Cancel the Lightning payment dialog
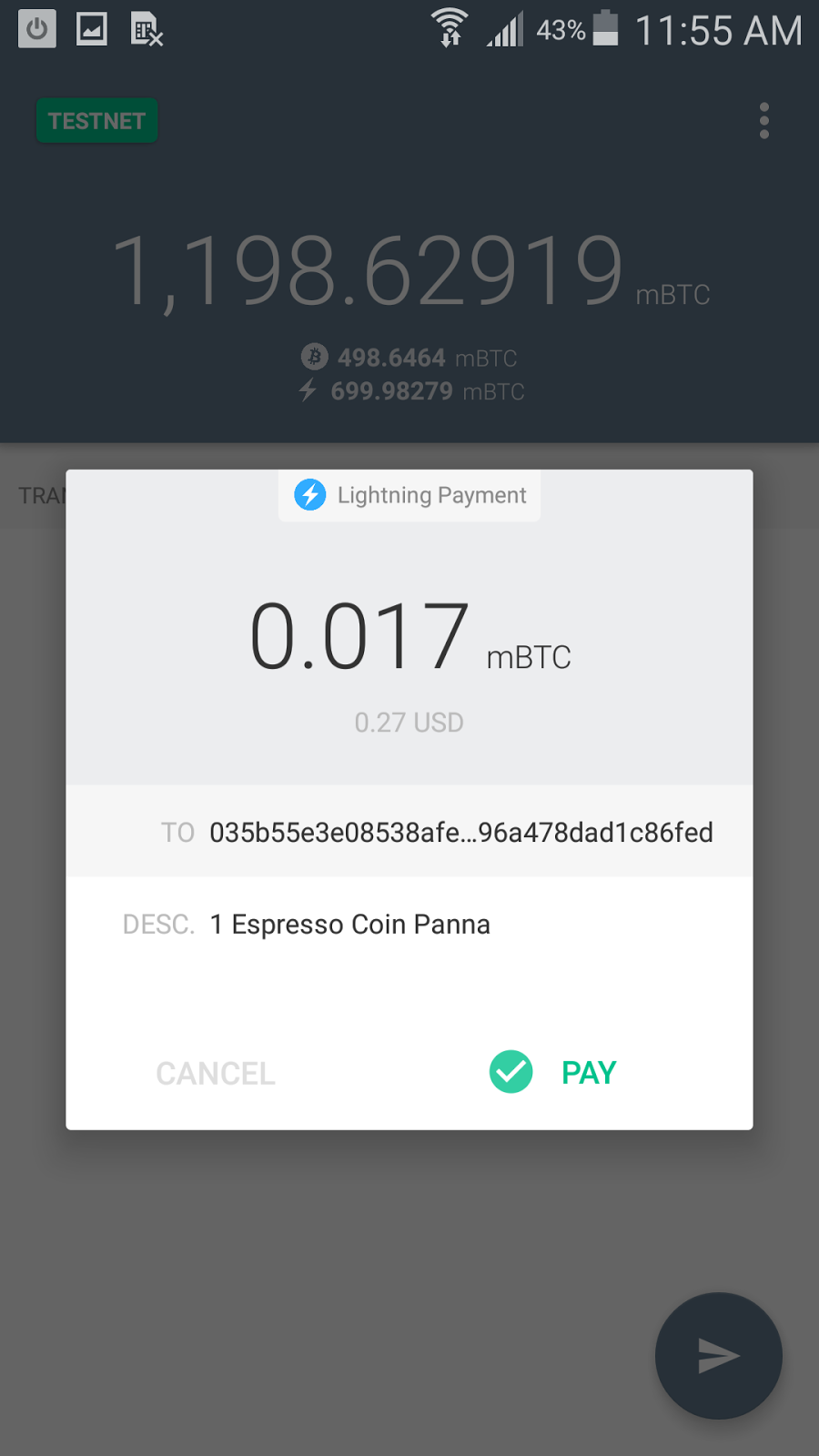This screenshot has height=1456, width=819. [x=216, y=1074]
